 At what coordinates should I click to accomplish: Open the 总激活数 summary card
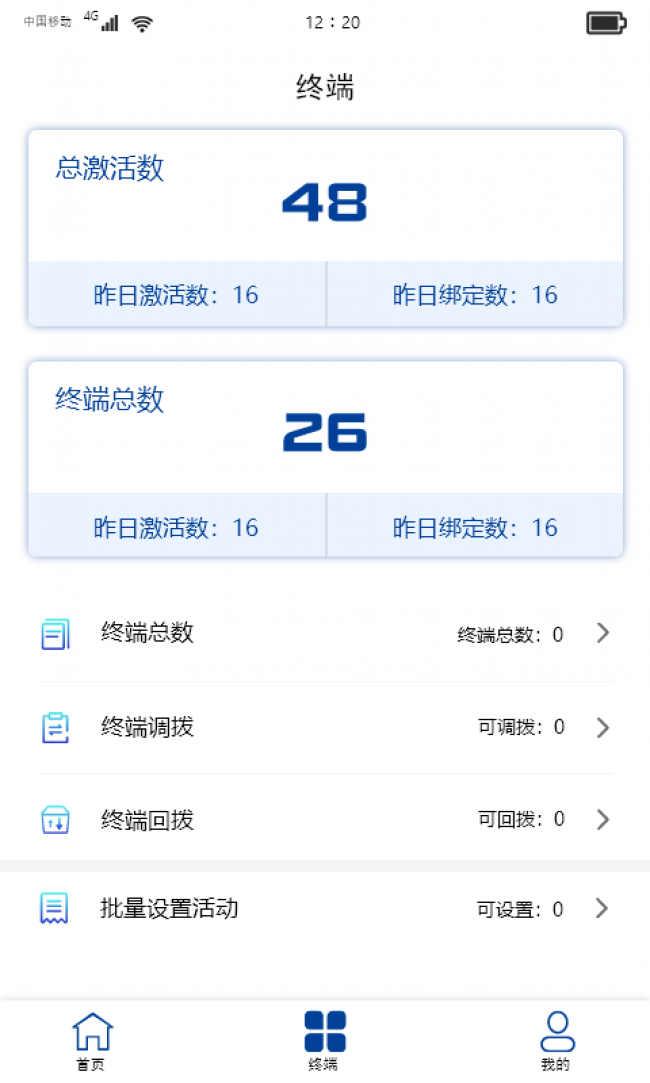click(325, 228)
